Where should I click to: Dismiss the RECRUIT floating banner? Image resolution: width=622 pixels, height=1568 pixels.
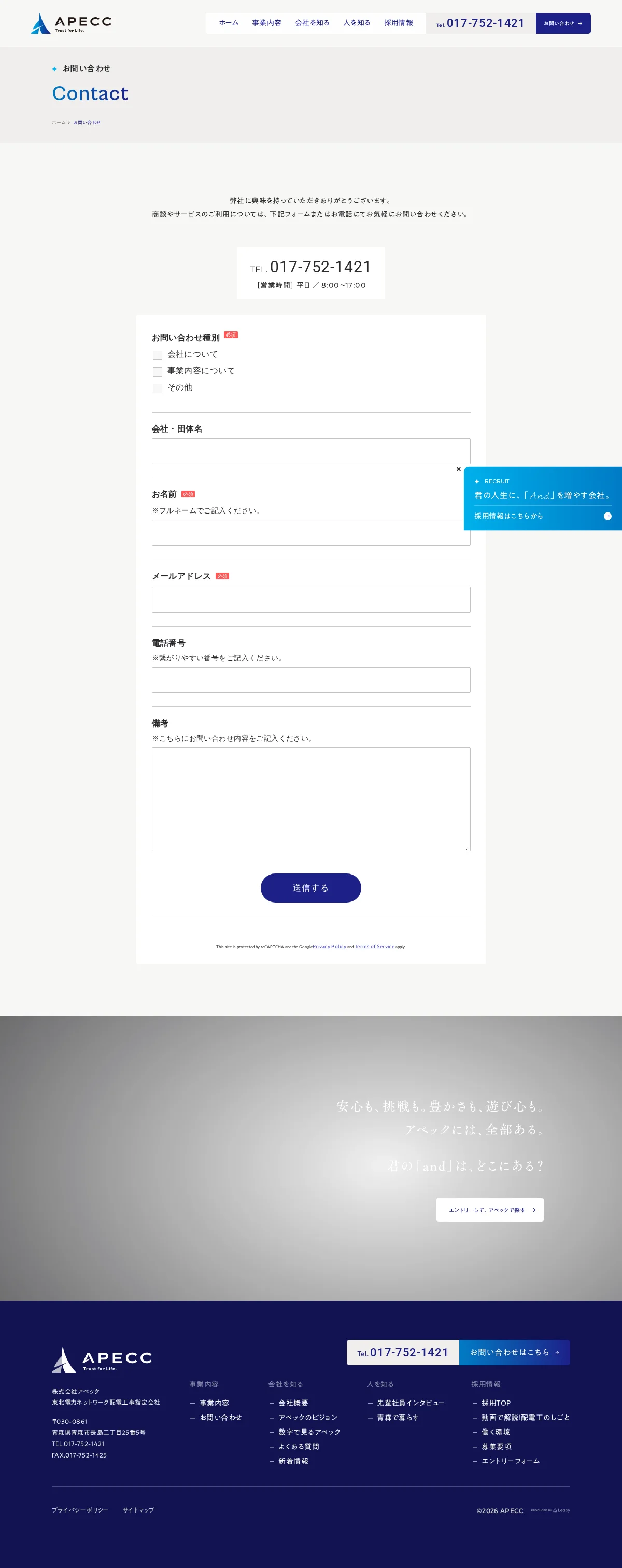click(x=458, y=469)
